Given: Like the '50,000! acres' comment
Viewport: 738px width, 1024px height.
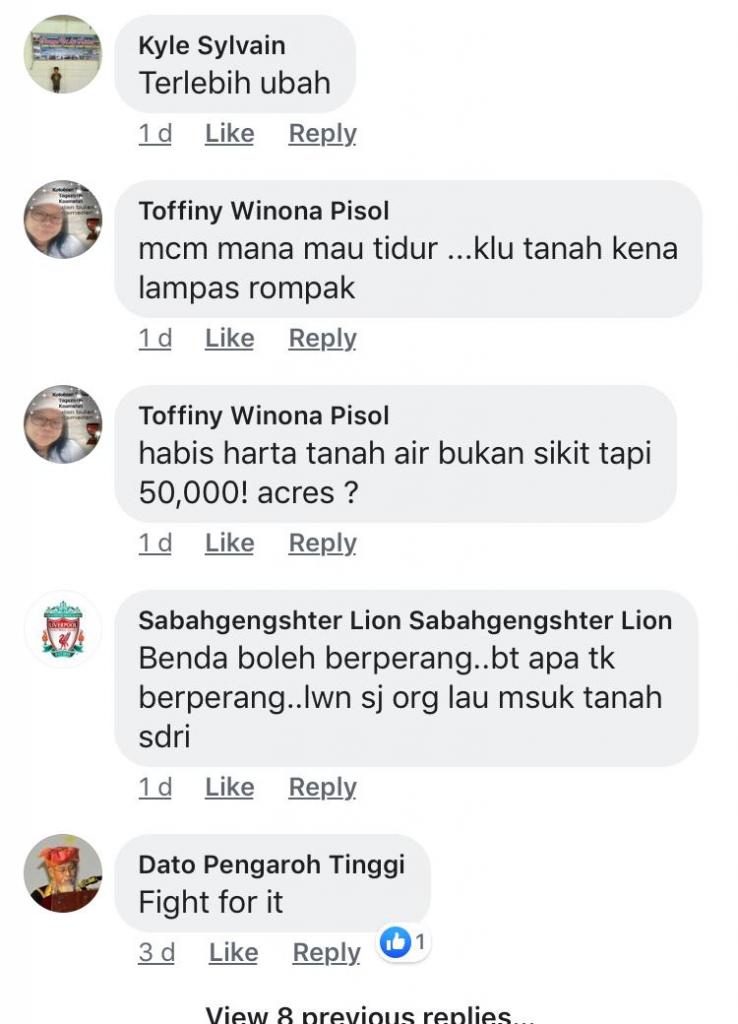Looking at the screenshot, I should coord(229,543).
